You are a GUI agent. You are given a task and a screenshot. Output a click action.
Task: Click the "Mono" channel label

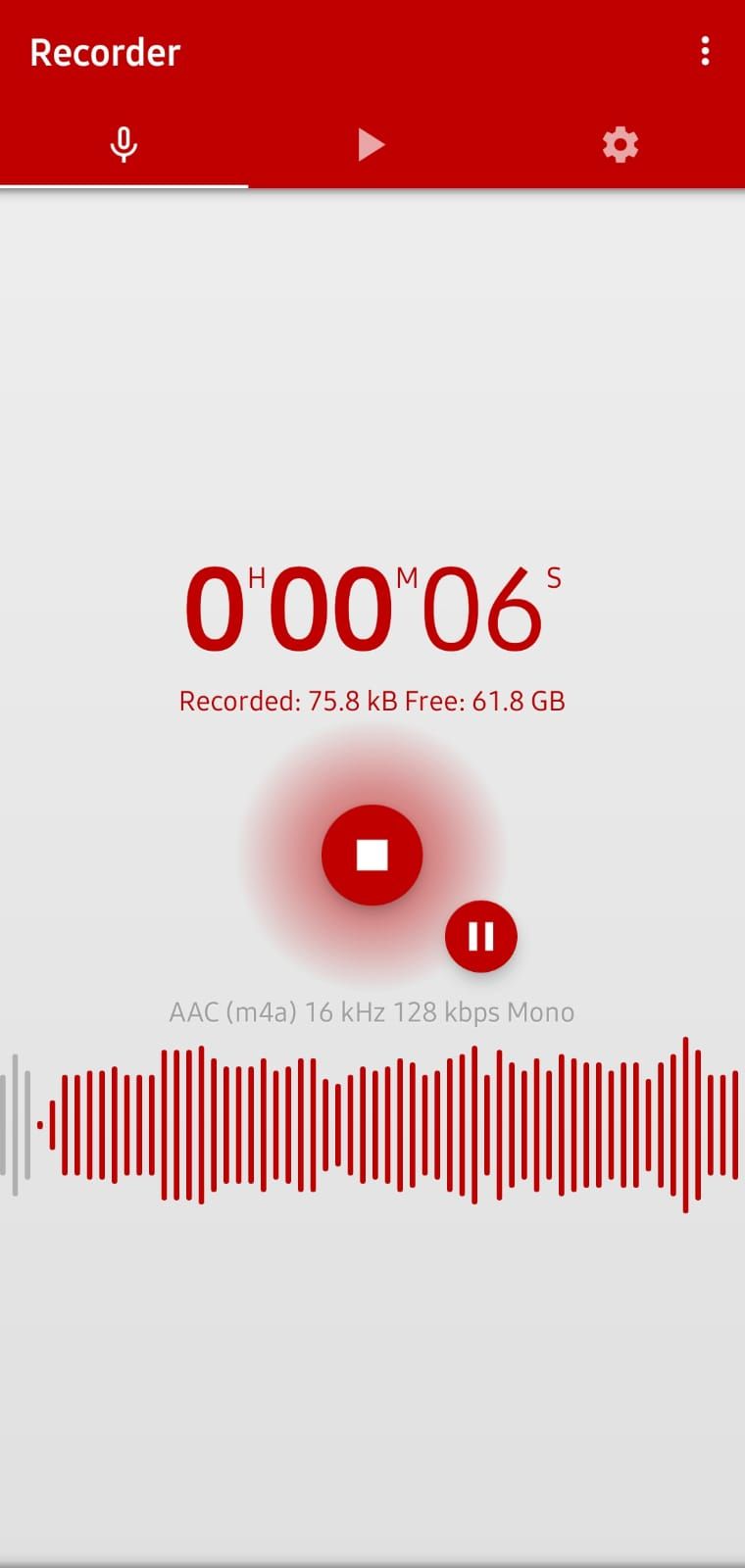538,1011
